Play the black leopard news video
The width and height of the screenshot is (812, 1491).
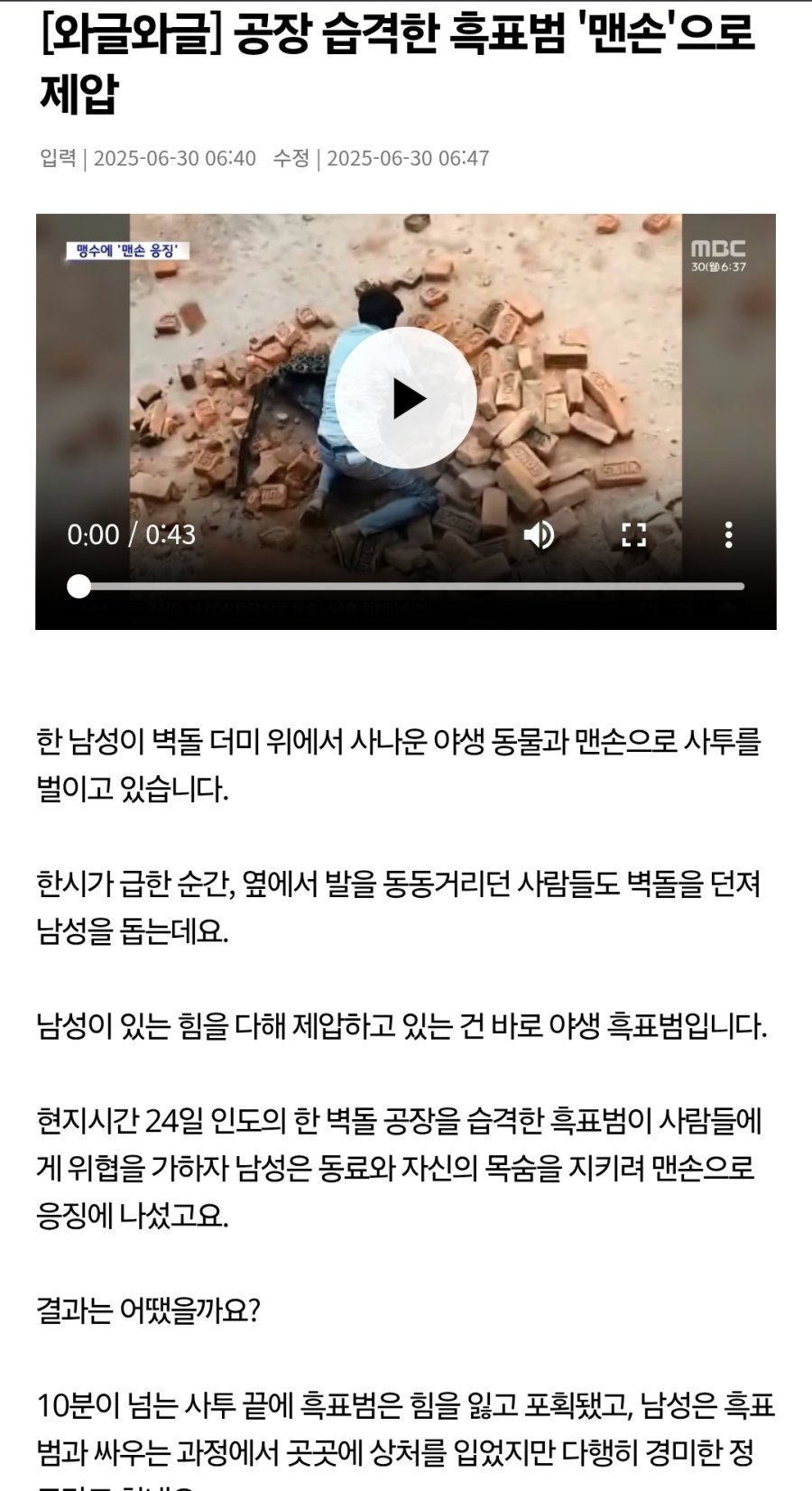tap(406, 399)
